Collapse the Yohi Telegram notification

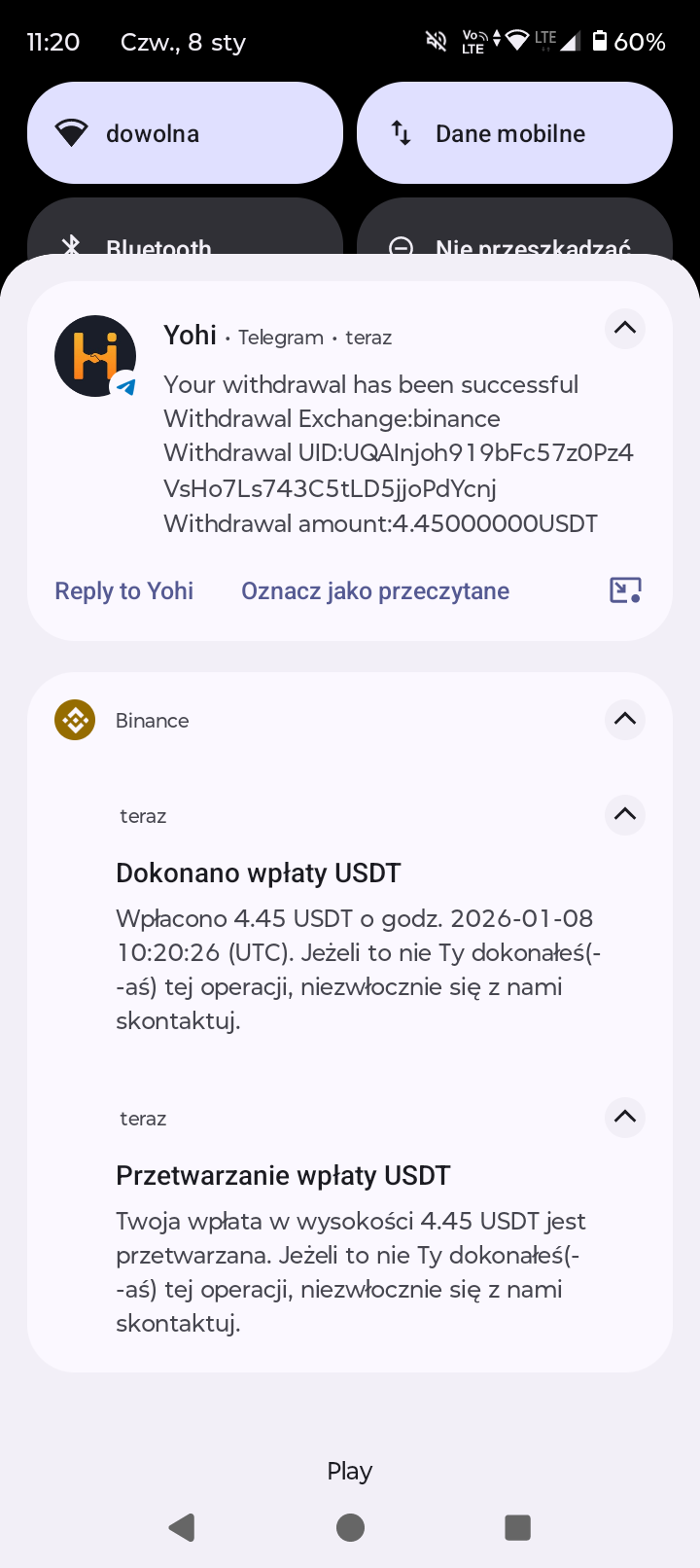(x=625, y=329)
